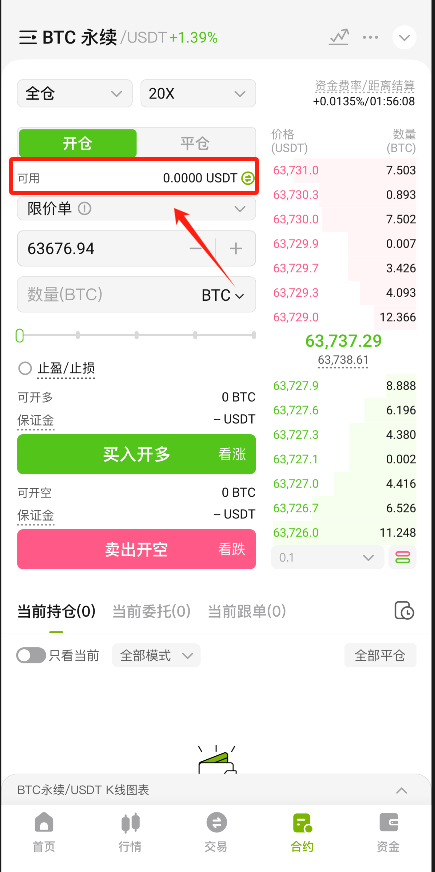Open the 0.1 depth precision dropdown
Image resolution: width=435 pixels, height=872 pixels.
328,557
